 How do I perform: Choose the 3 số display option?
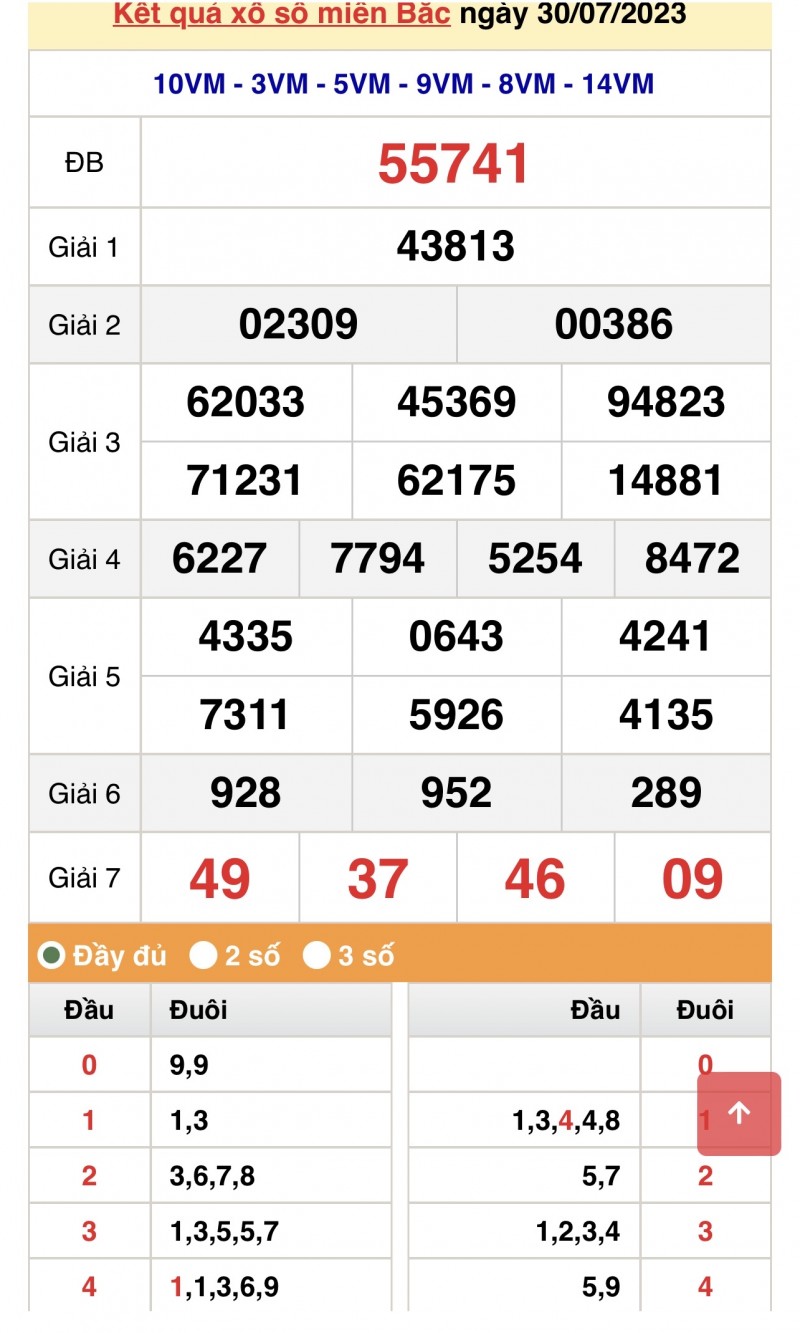point(317,956)
